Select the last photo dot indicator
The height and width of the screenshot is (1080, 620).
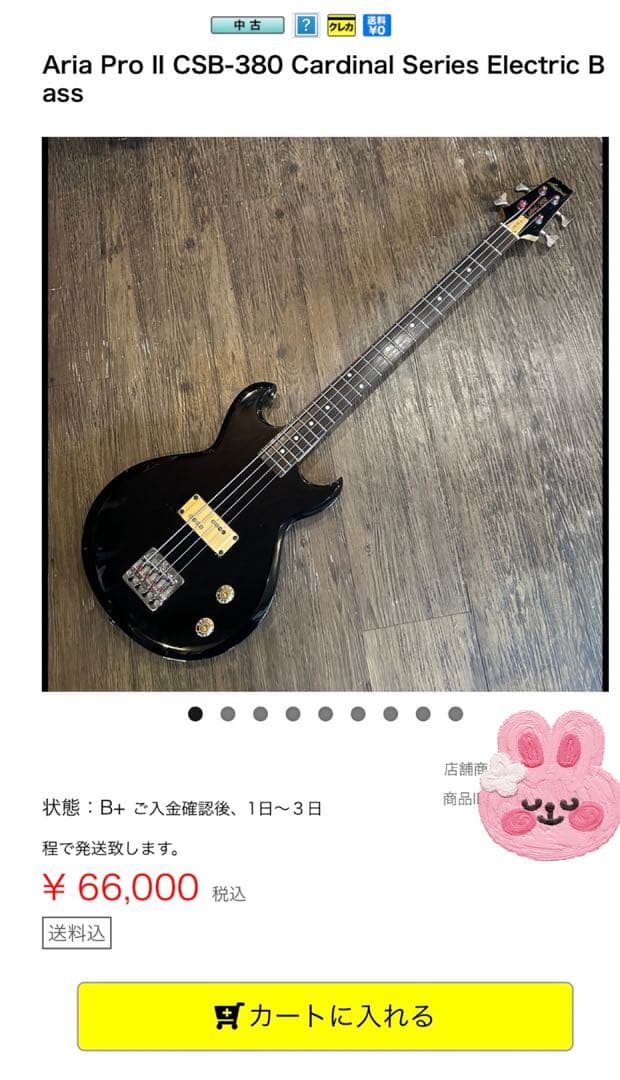455,714
